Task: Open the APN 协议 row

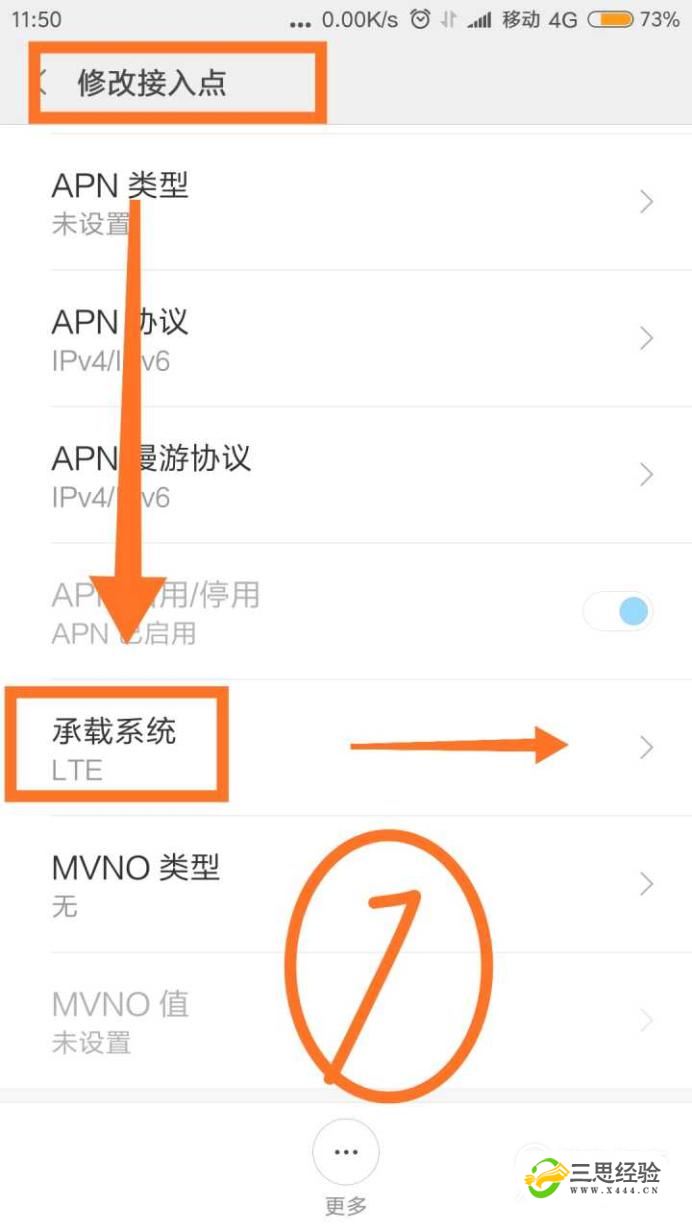Action: pos(345,339)
